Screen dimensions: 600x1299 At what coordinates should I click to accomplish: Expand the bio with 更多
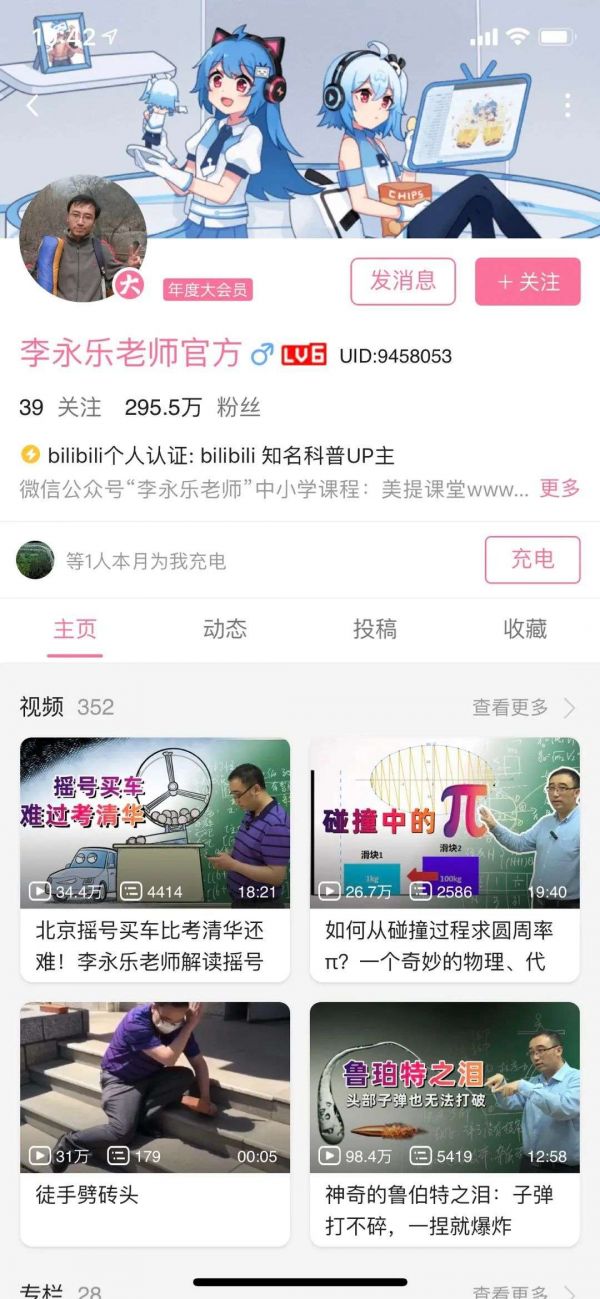coord(560,488)
